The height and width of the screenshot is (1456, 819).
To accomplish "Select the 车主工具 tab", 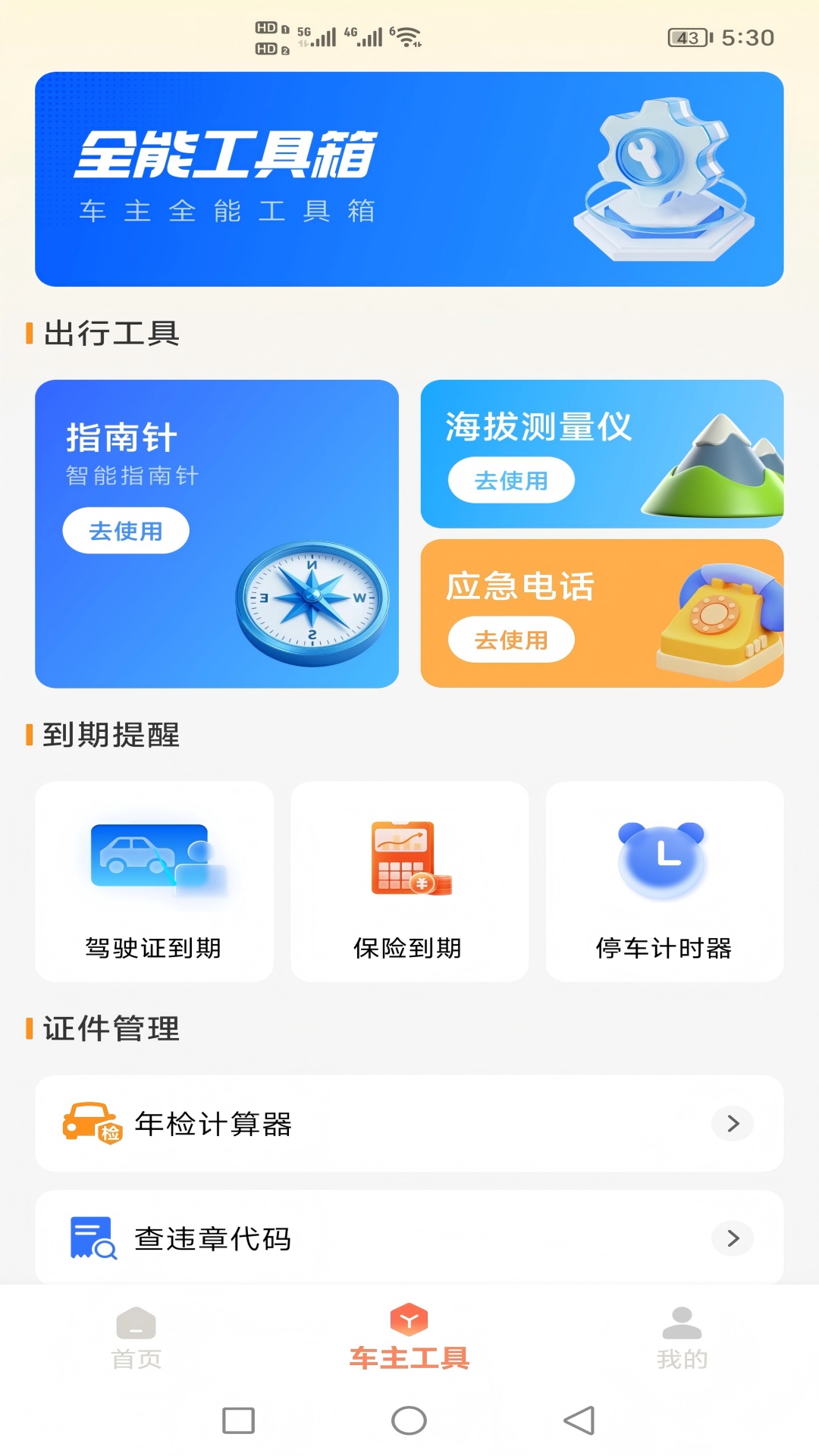I will tap(409, 1339).
